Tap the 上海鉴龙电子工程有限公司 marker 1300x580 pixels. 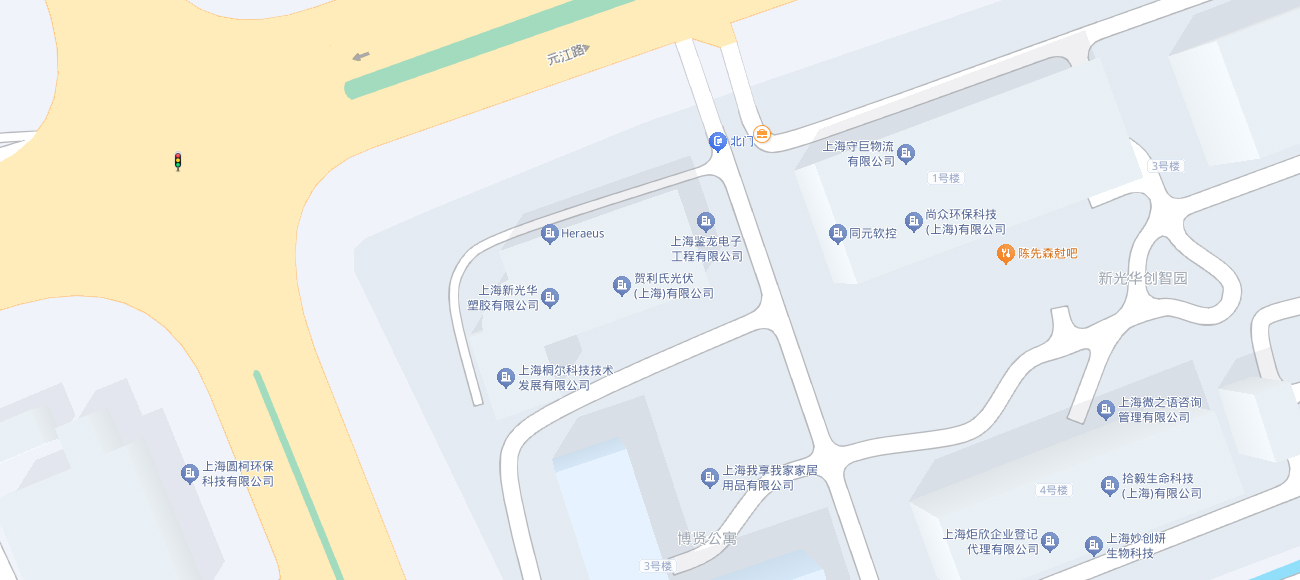tap(706, 221)
